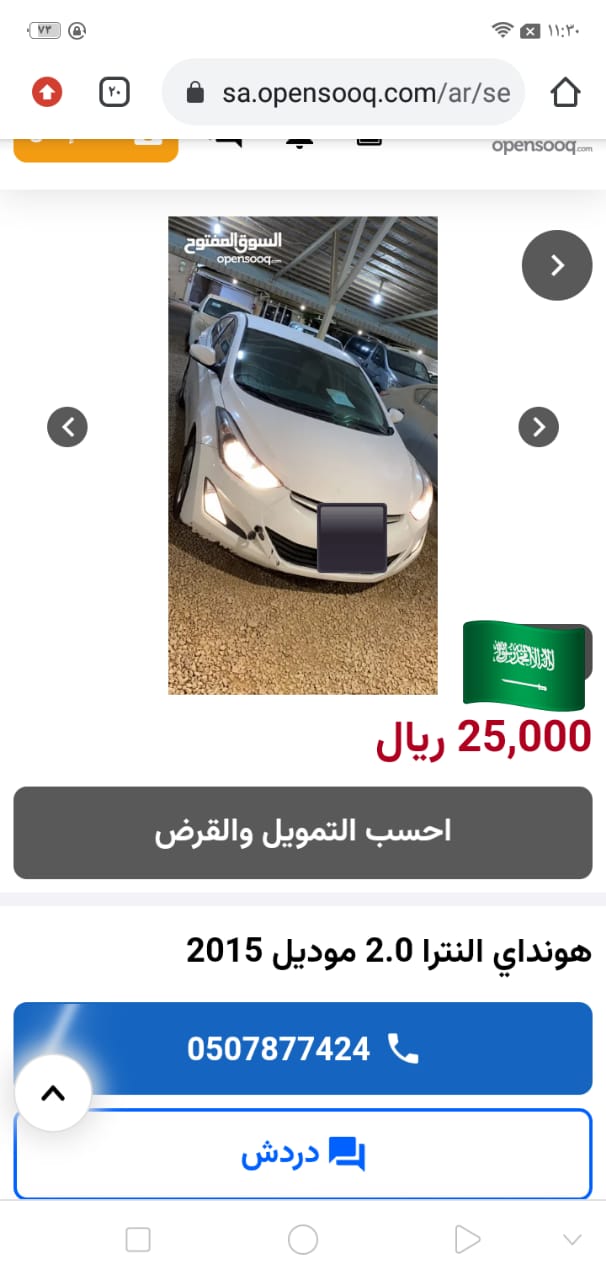Tap the round scroll-to-top up arrow button
The image size is (606, 1280).
[53, 1093]
